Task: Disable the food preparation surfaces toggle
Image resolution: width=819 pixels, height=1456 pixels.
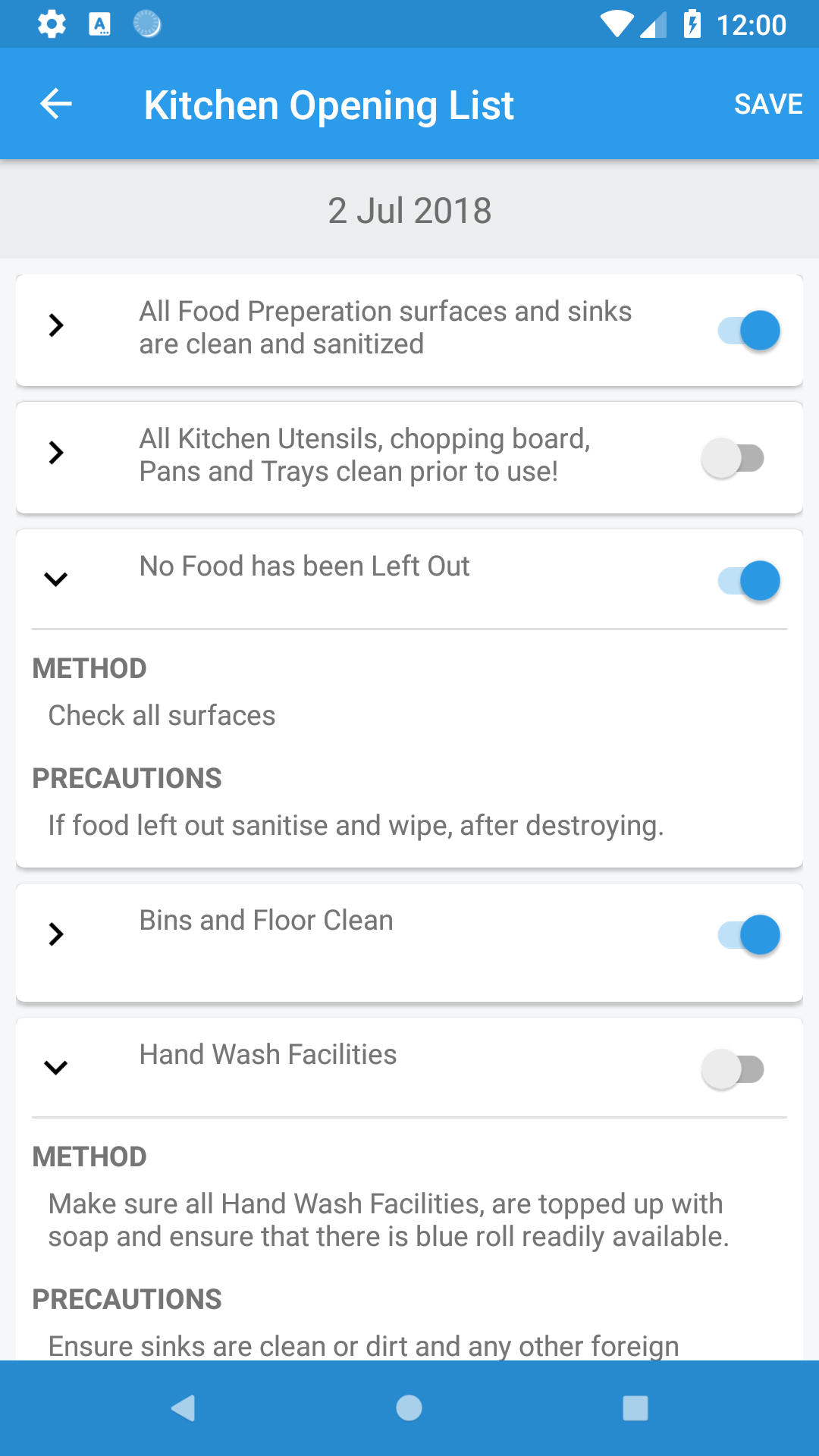Action: point(749,330)
